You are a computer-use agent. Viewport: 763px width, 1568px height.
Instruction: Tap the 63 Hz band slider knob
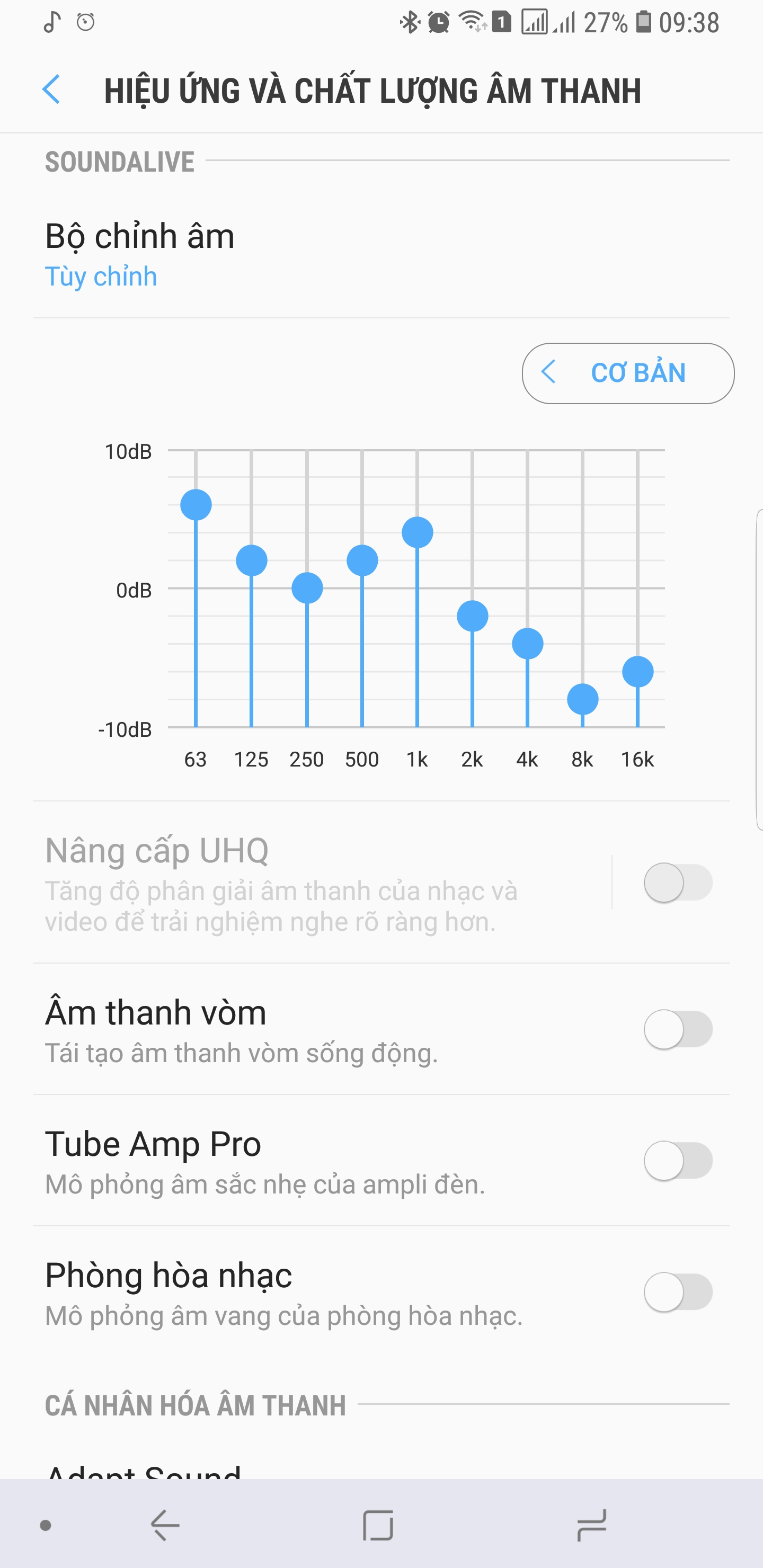tap(196, 505)
